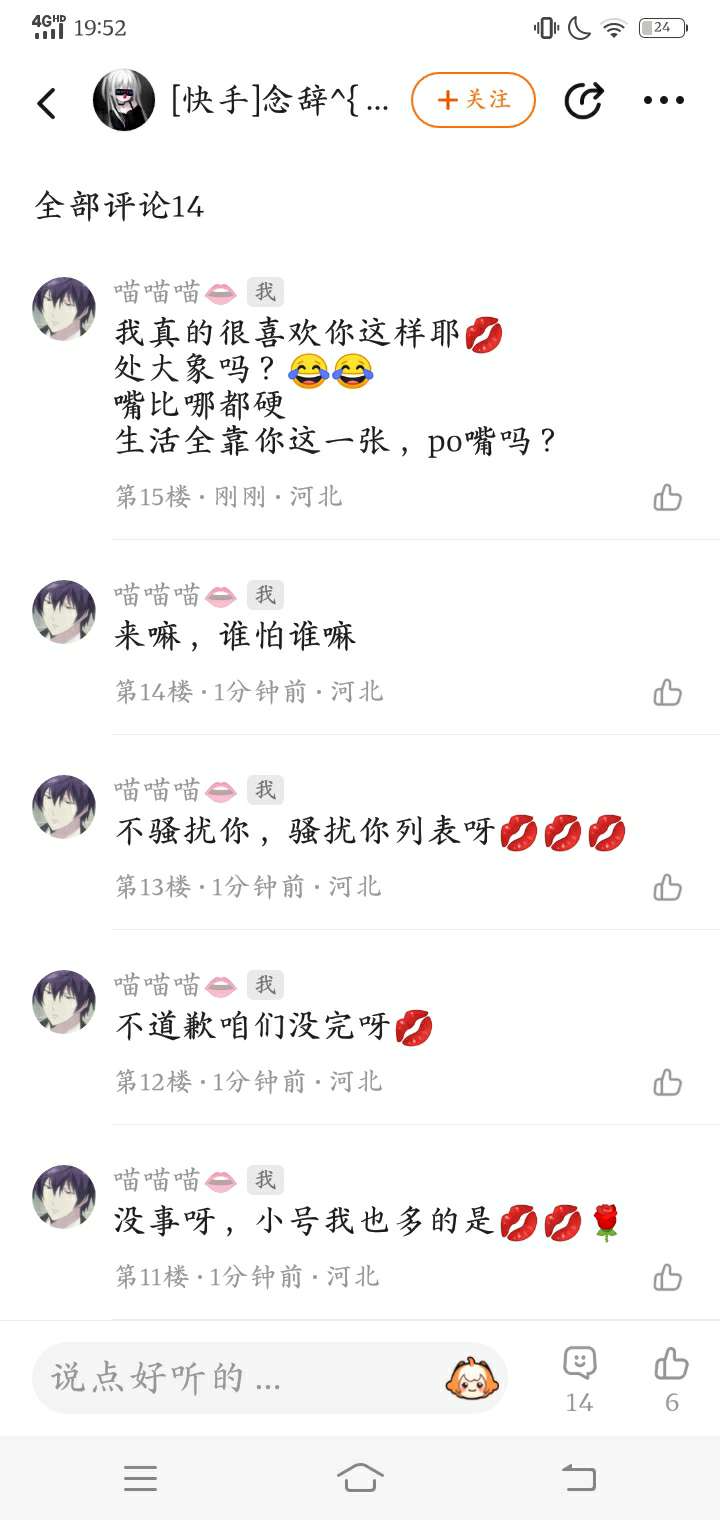Open the poster's avatar in the header
This screenshot has height=1520, width=720.
coord(124,100)
